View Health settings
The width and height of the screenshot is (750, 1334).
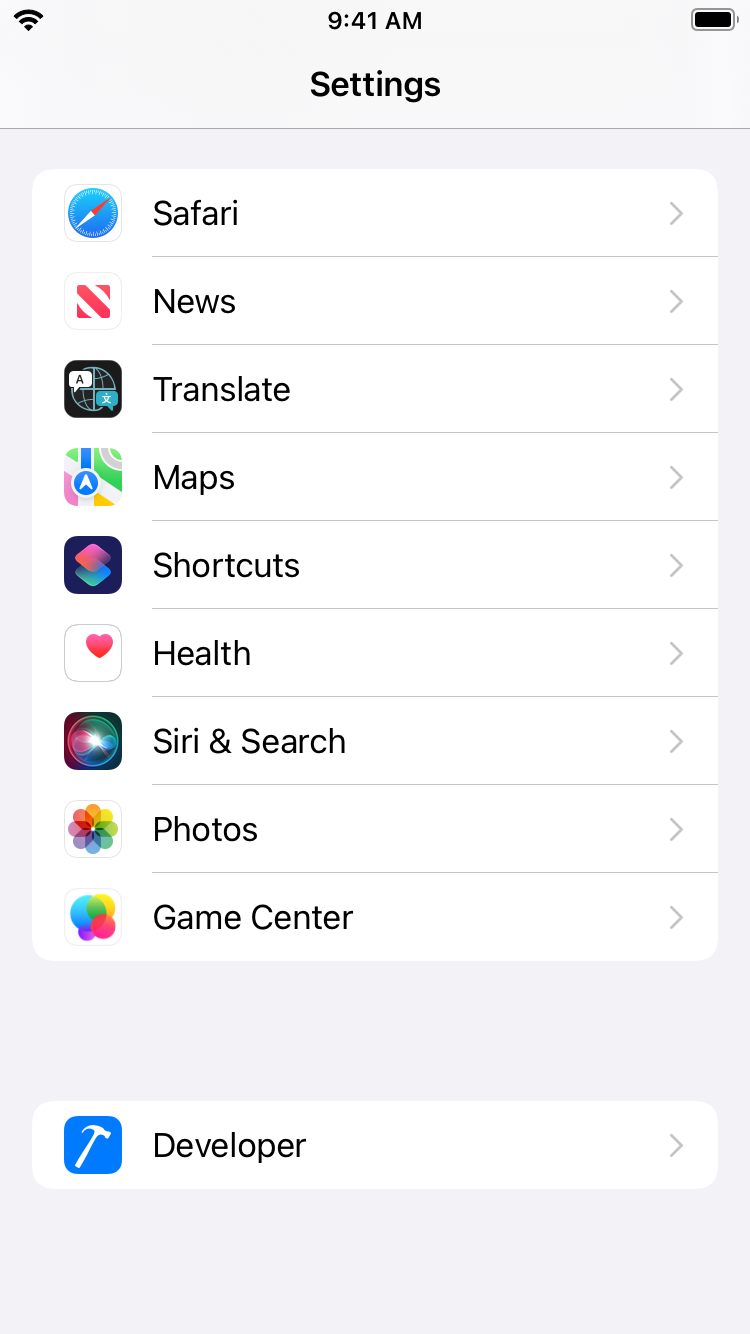[375, 653]
